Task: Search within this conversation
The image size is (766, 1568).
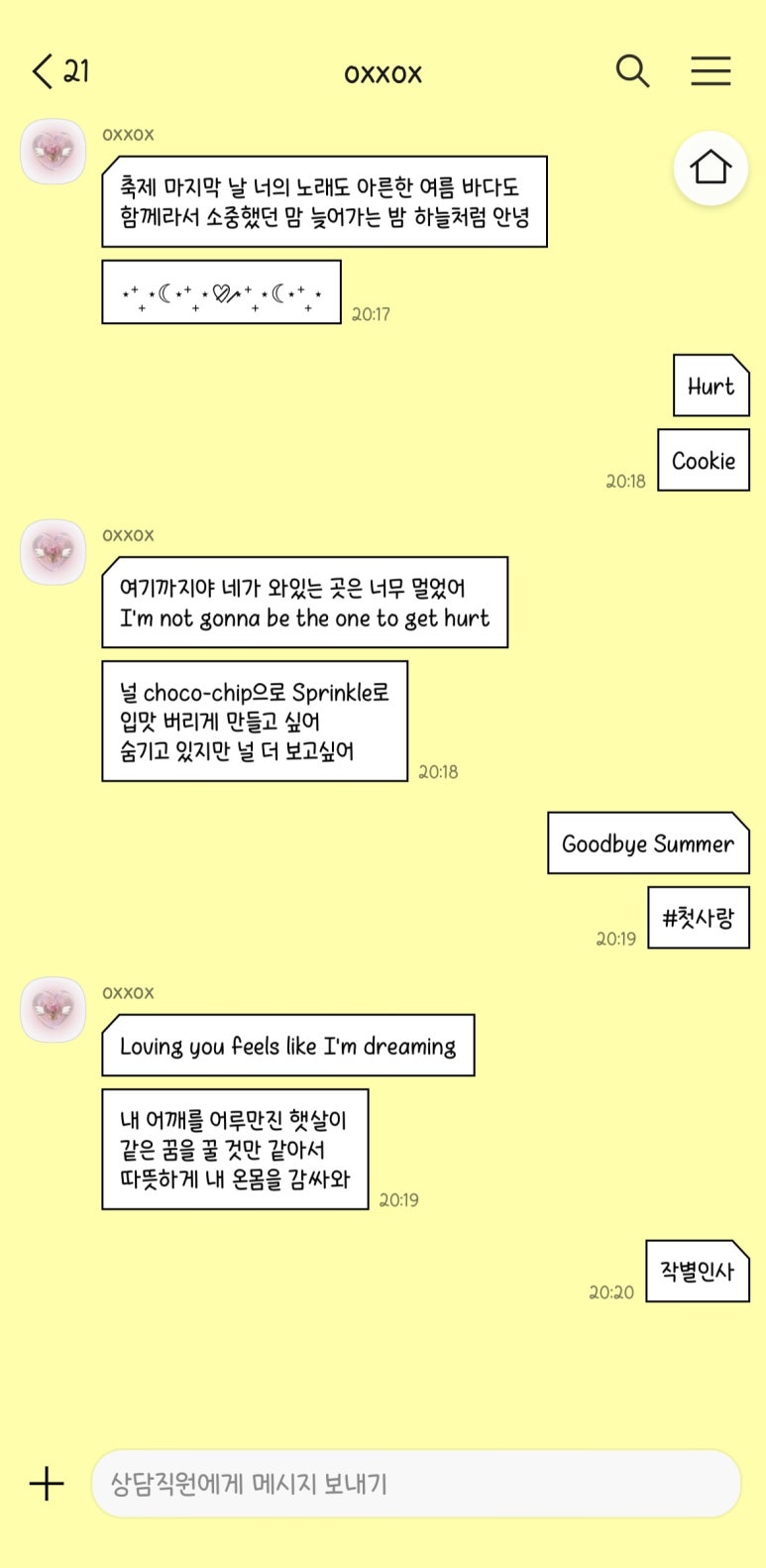Action: click(632, 71)
